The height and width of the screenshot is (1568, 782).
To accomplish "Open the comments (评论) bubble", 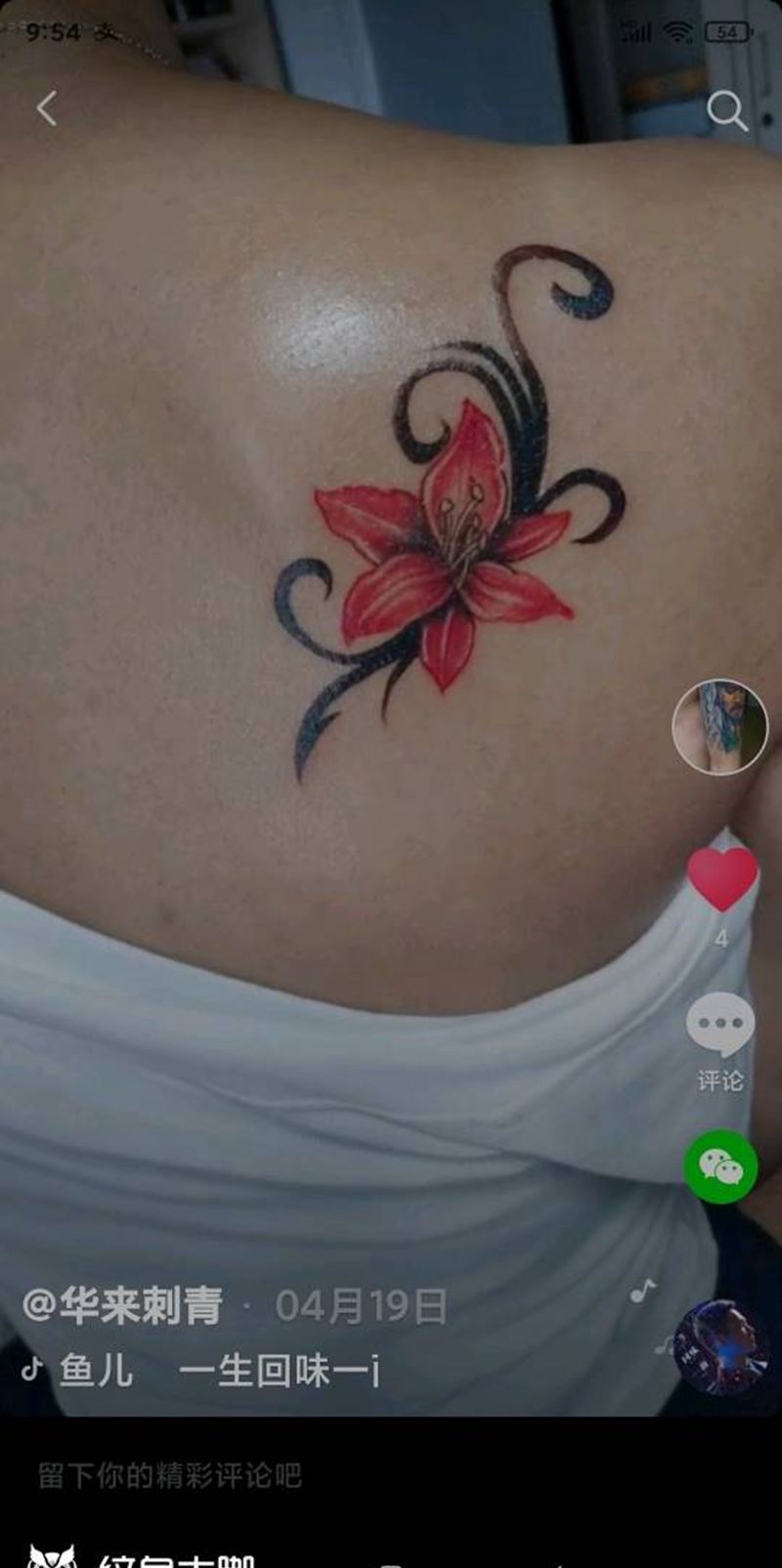I will 720,1025.
